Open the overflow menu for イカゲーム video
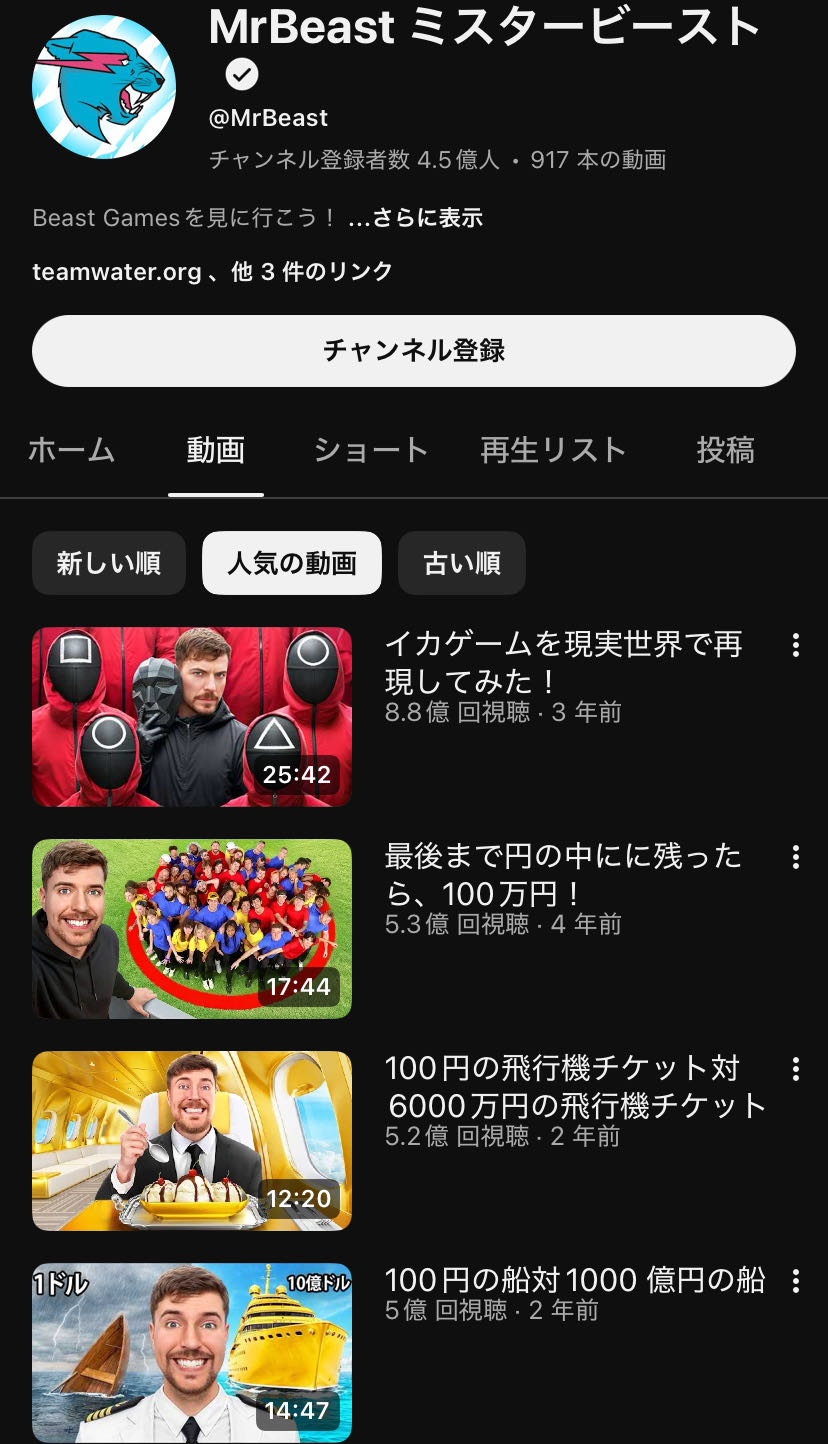This screenshot has width=828, height=1444. pyautogui.click(x=795, y=645)
